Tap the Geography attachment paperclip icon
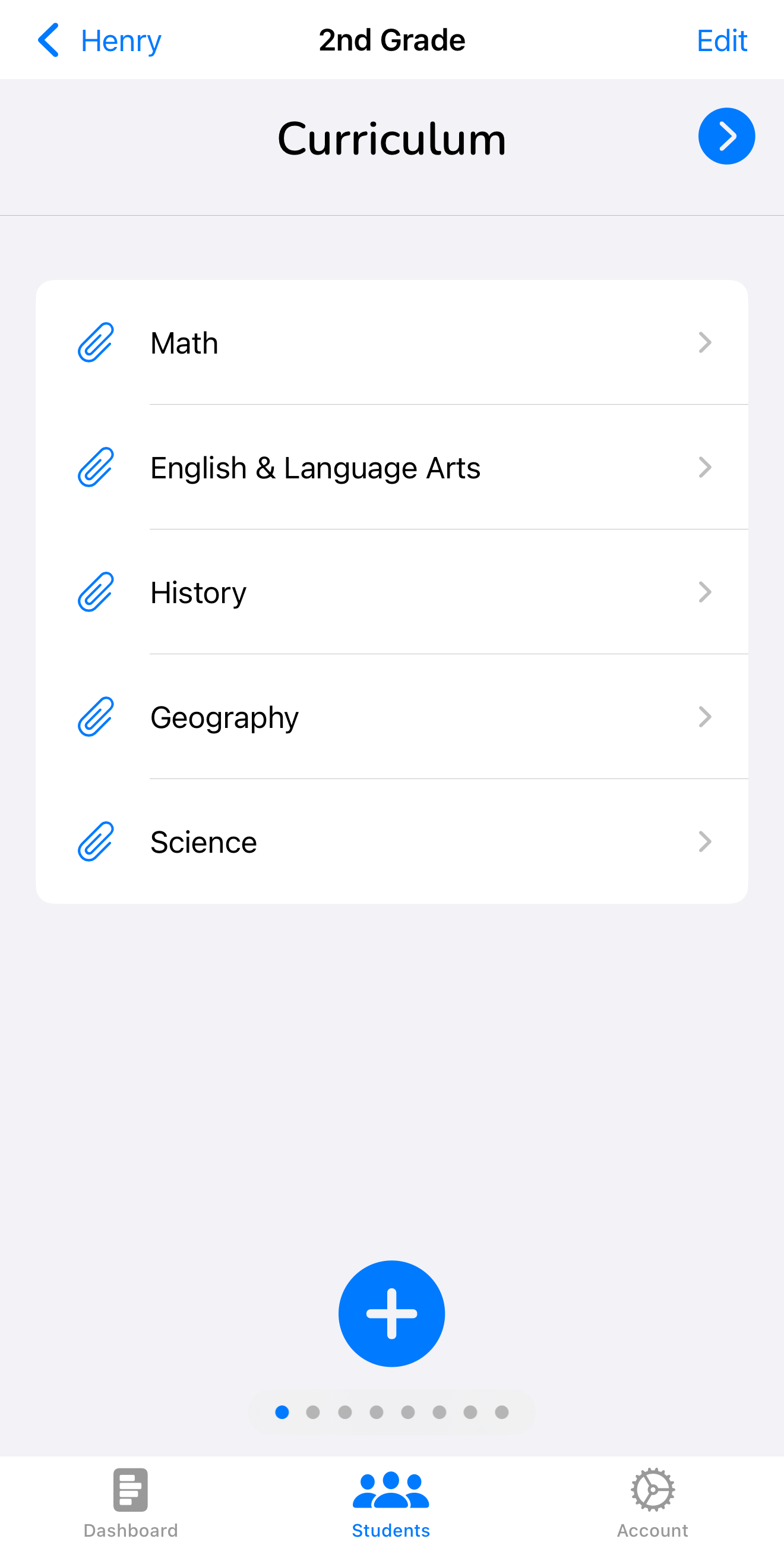The image size is (784, 1567). (96, 717)
